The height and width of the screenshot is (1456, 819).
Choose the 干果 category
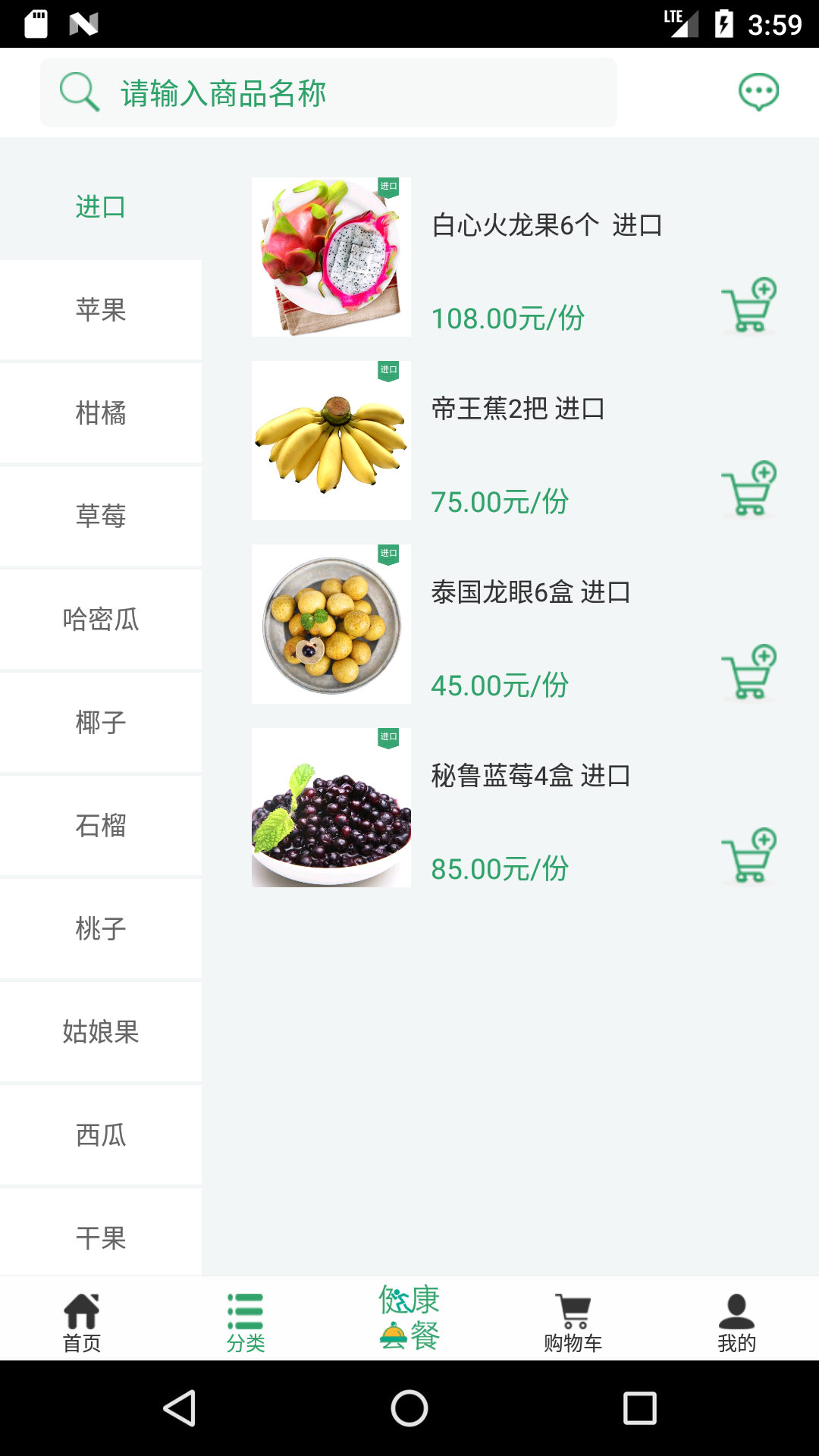(101, 1239)
